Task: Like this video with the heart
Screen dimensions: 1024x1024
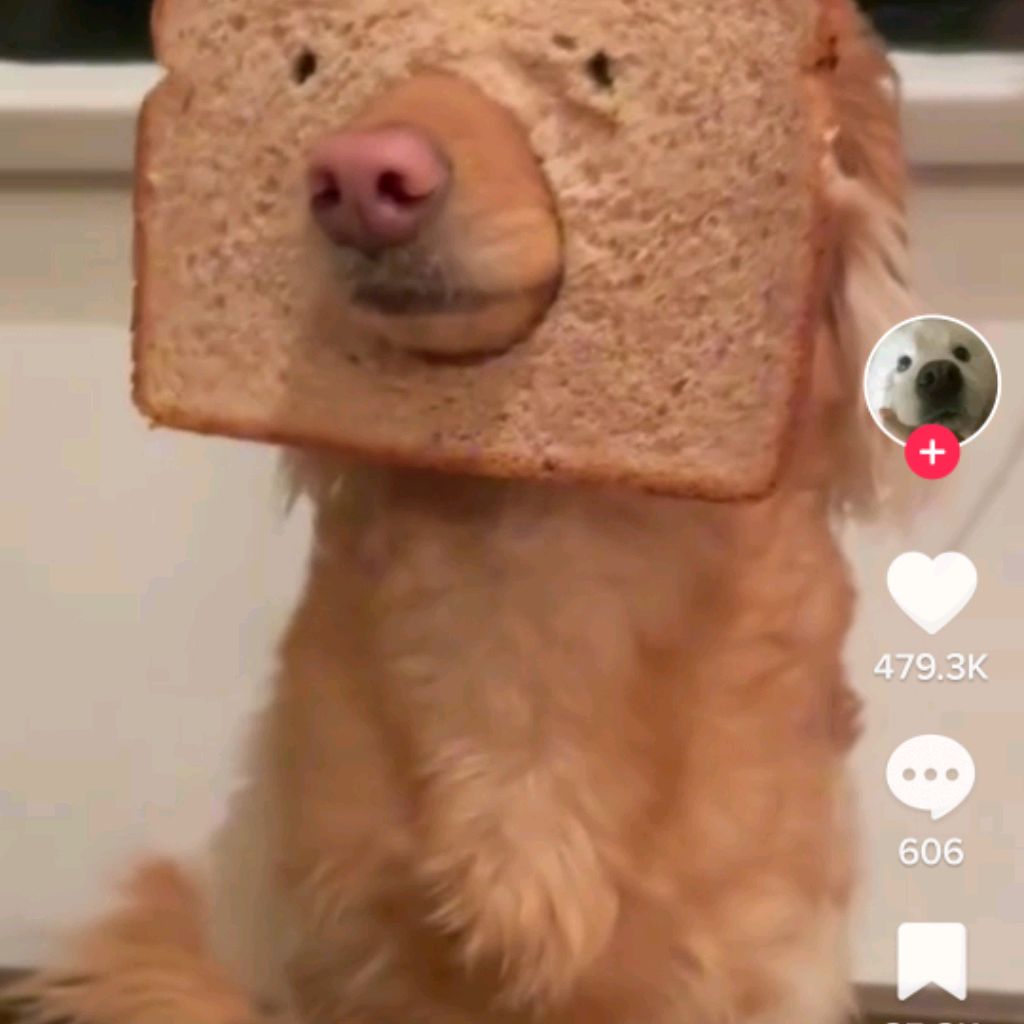Action: coord(931,590)
